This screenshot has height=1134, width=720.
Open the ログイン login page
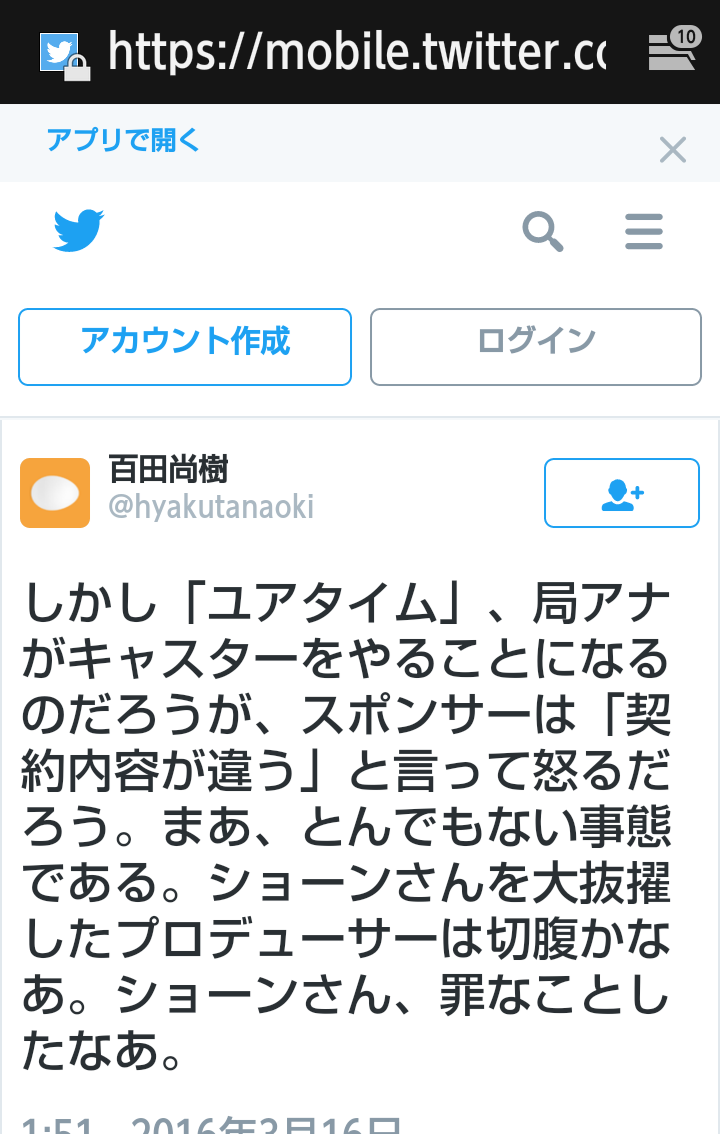[535, 346]
